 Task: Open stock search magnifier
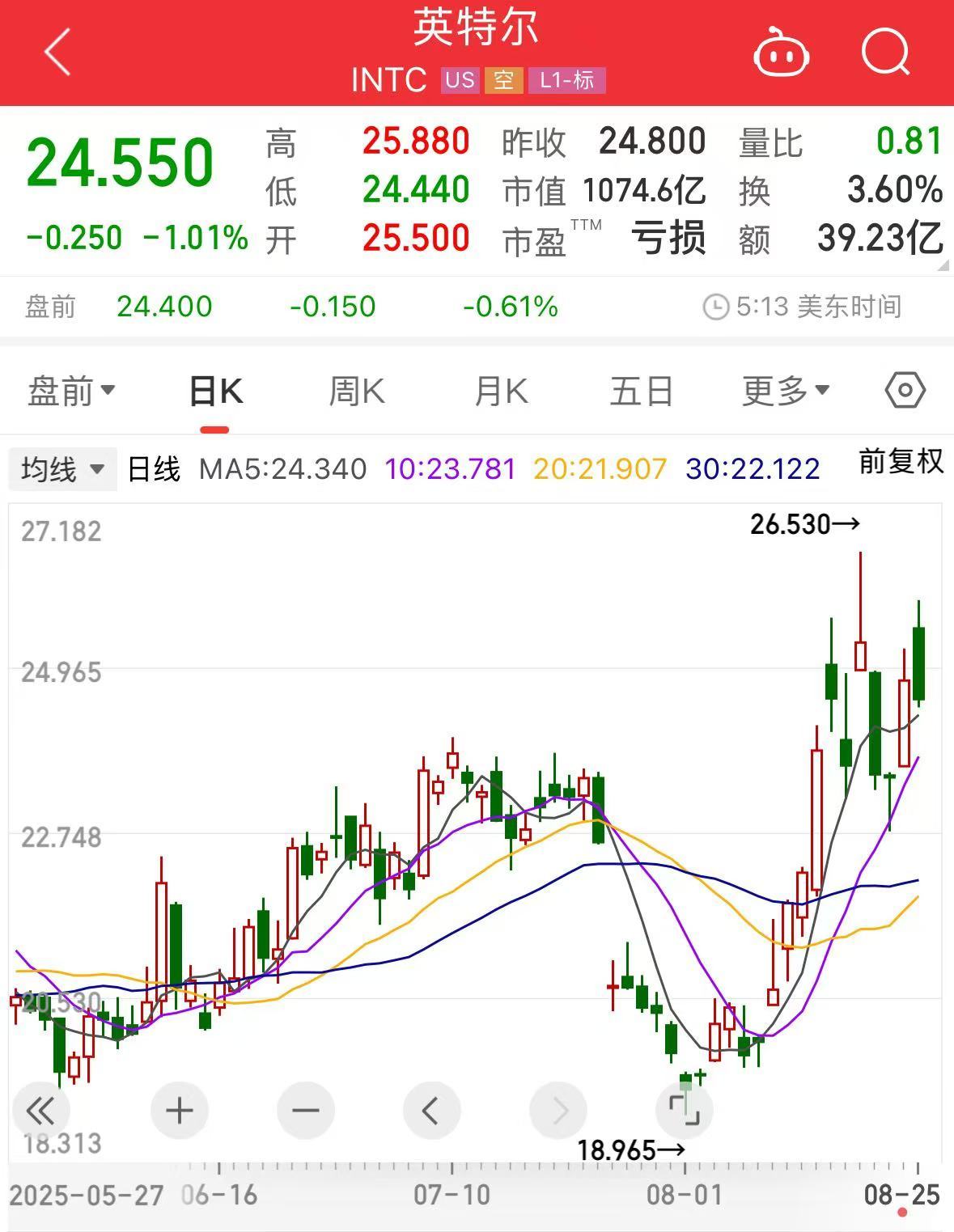point(885,53)
